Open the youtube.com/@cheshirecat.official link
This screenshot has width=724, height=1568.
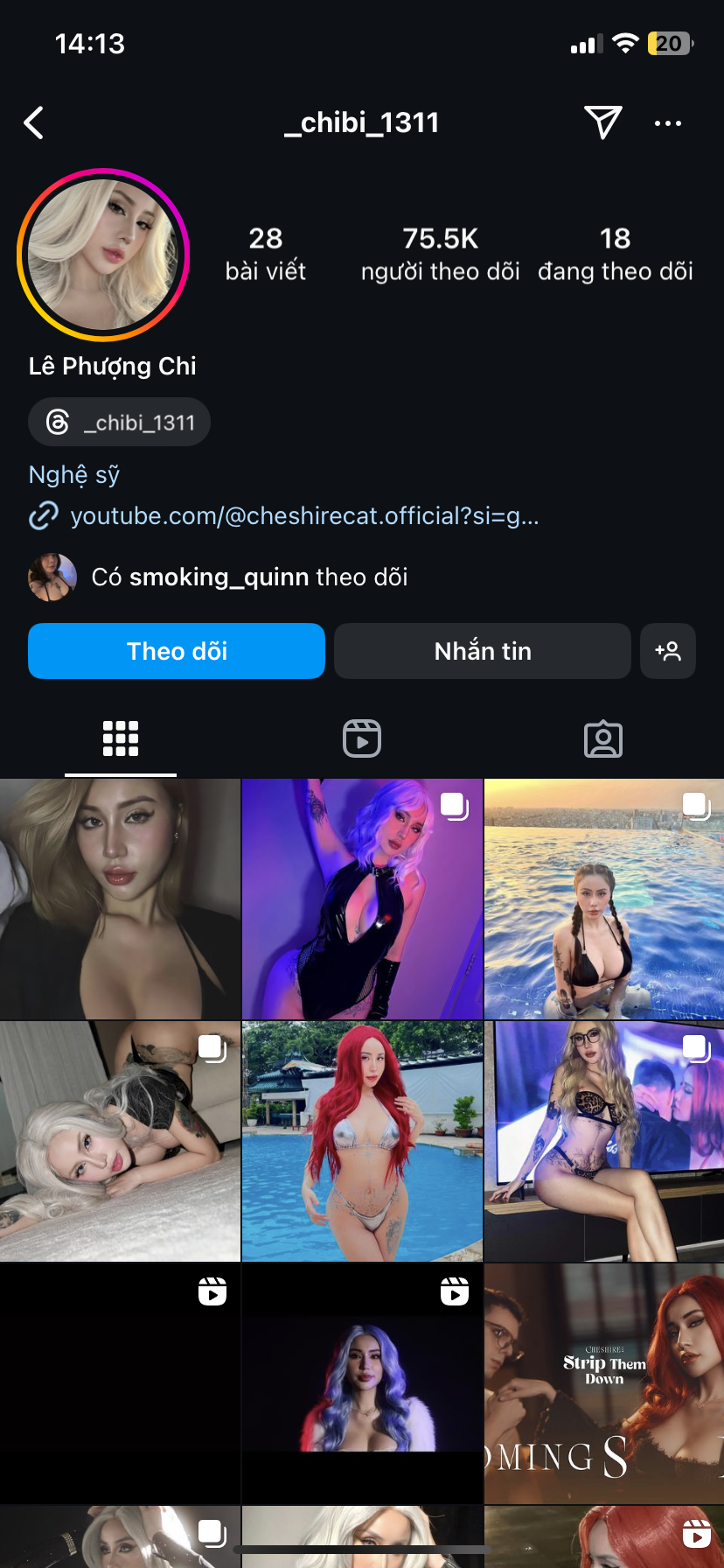click(x=303, y=516)
